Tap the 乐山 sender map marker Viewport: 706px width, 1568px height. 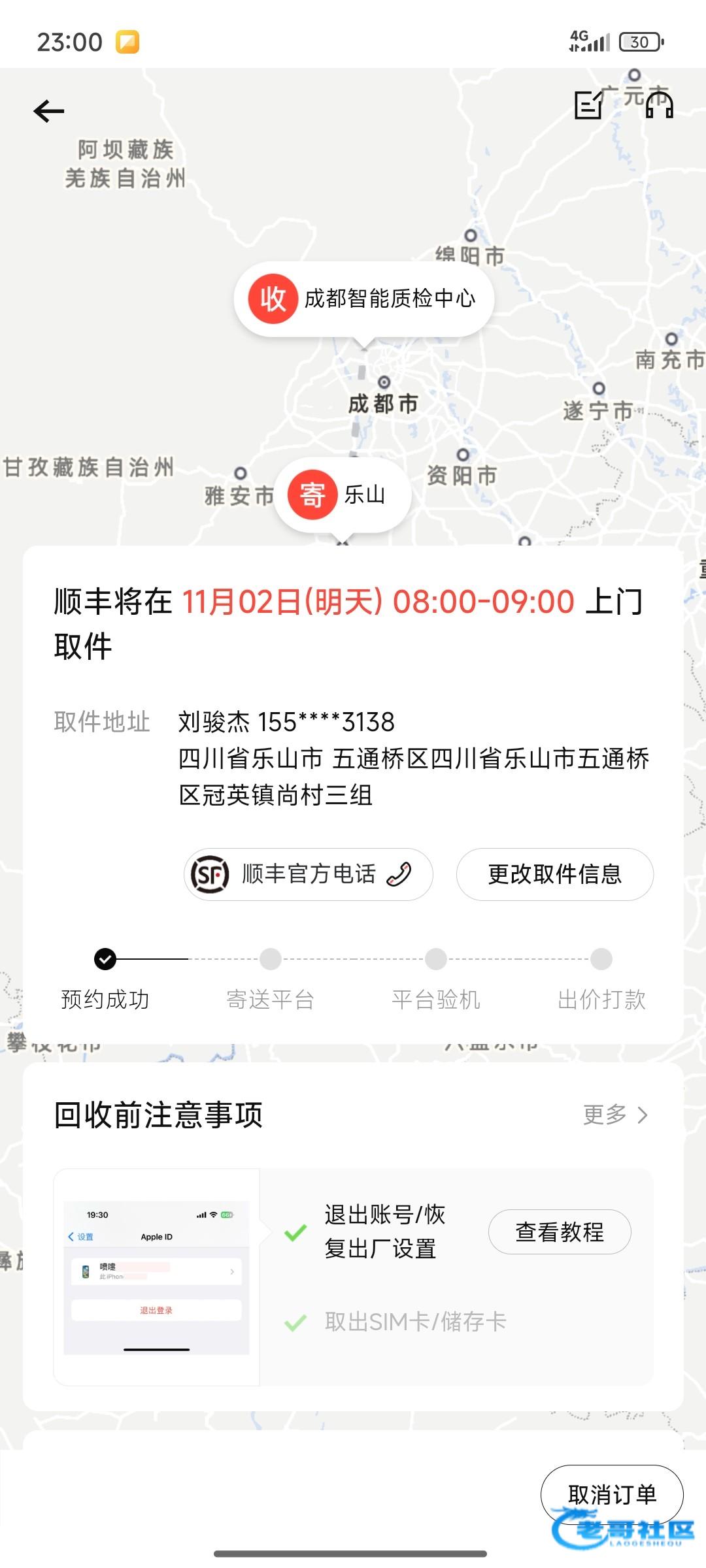click(x=343, y=495)
